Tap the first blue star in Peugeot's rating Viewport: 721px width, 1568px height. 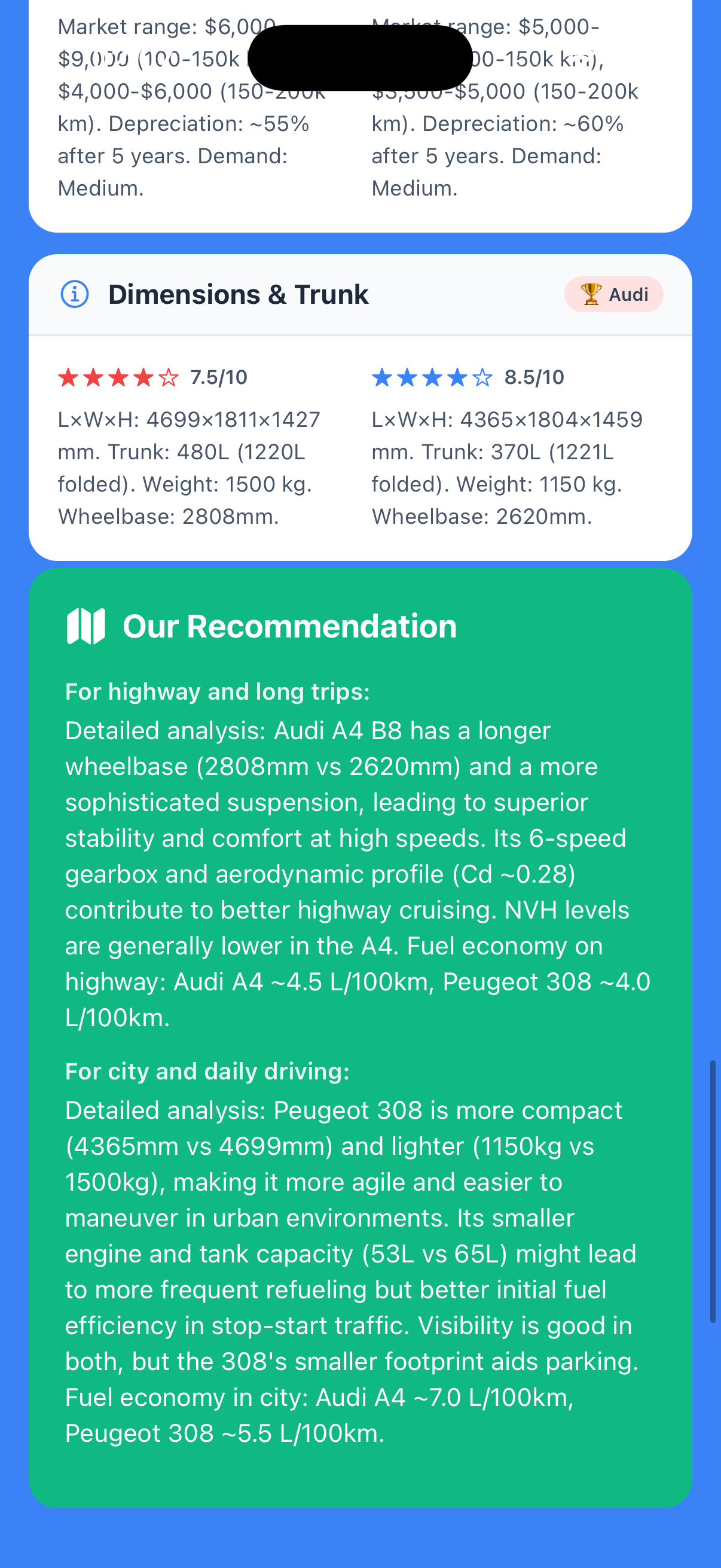[x=383, y=377]
